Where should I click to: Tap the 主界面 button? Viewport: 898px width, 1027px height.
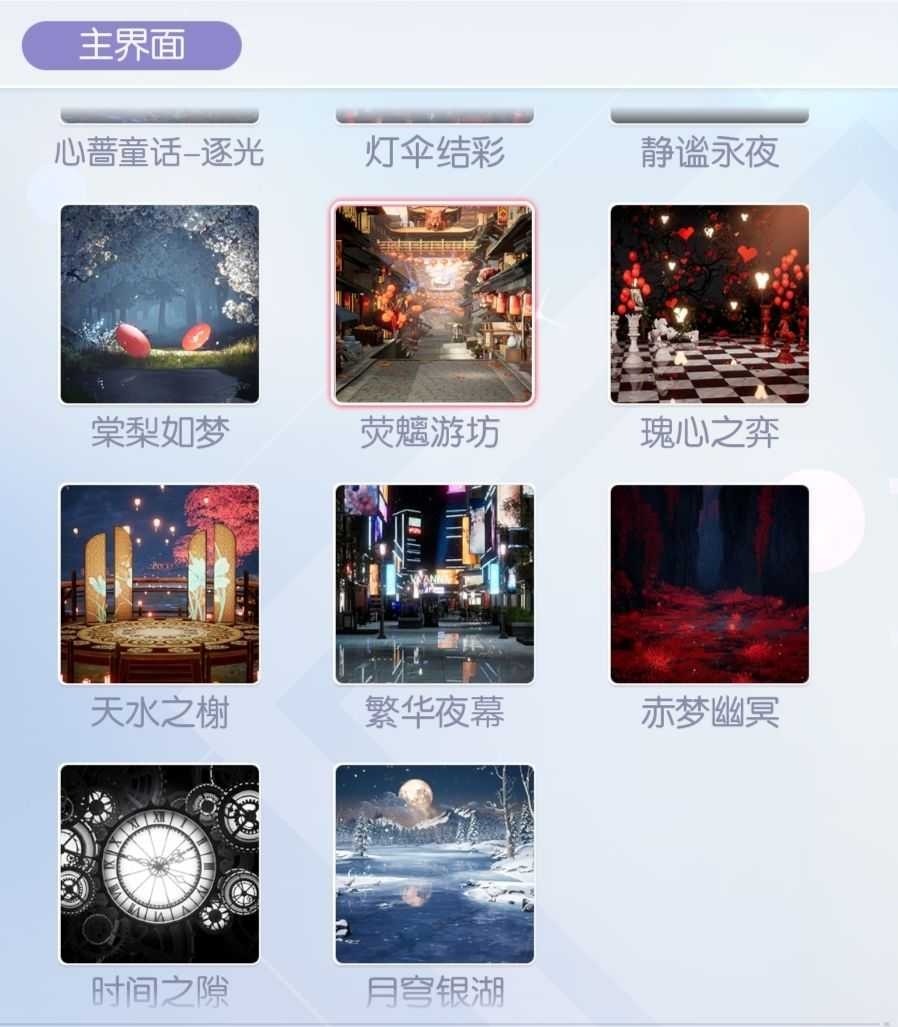pyautogui.click(x=131, y=46)
